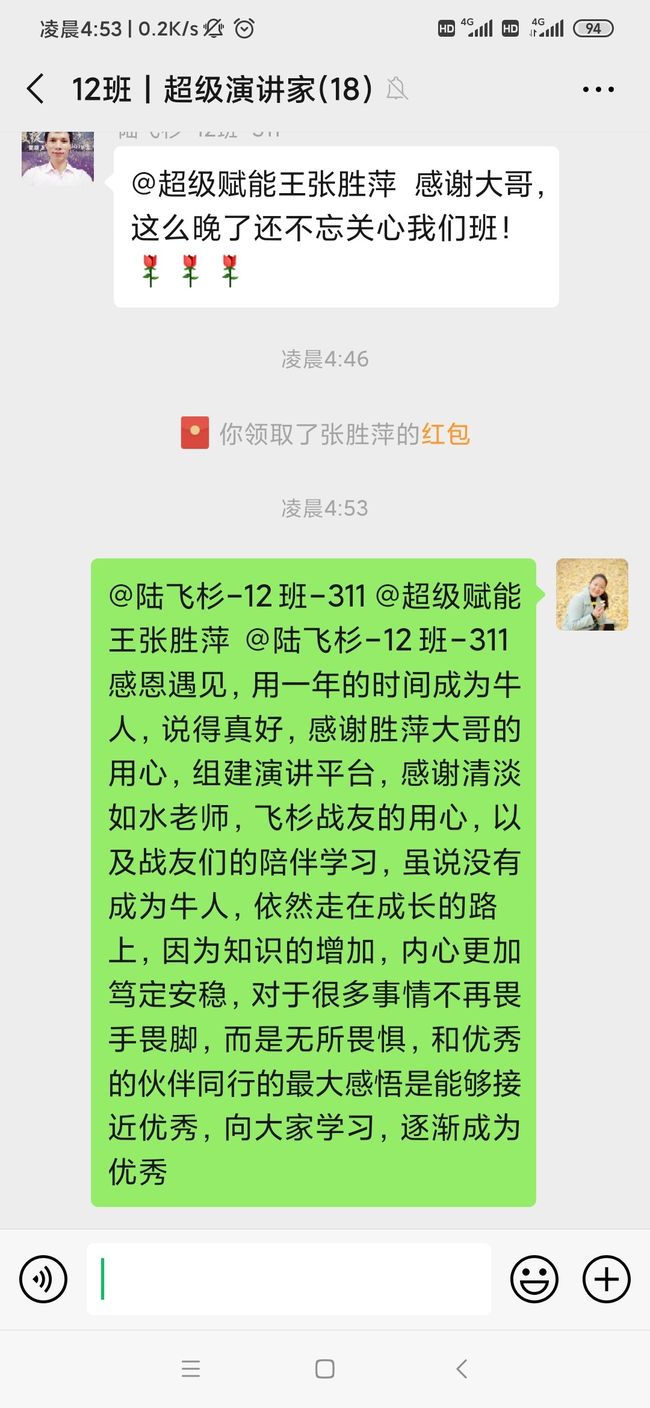Open my own avatar next to green message
650x1408 pixels.
(x=592, y=594)
